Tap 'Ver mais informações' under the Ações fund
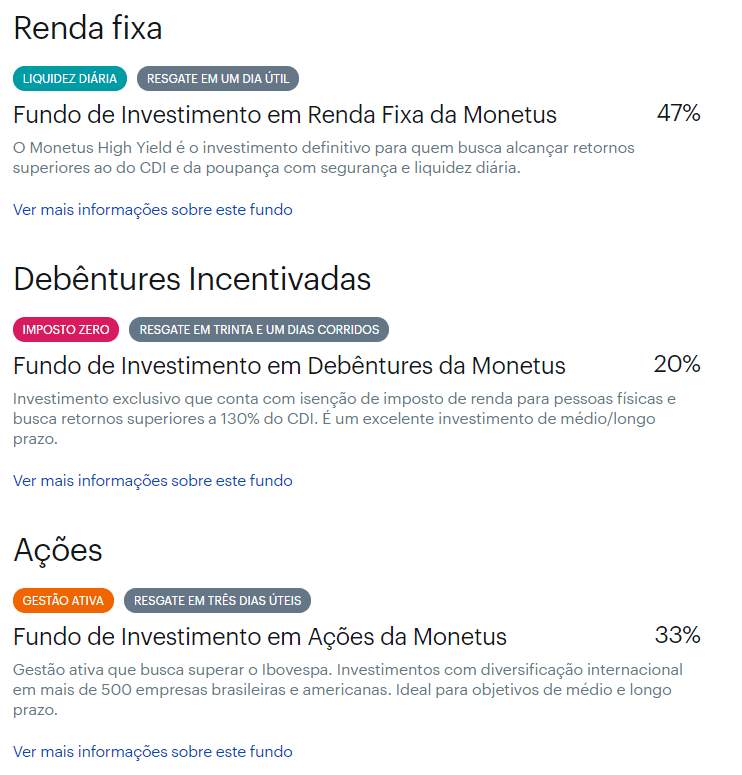 pos(153,752)
